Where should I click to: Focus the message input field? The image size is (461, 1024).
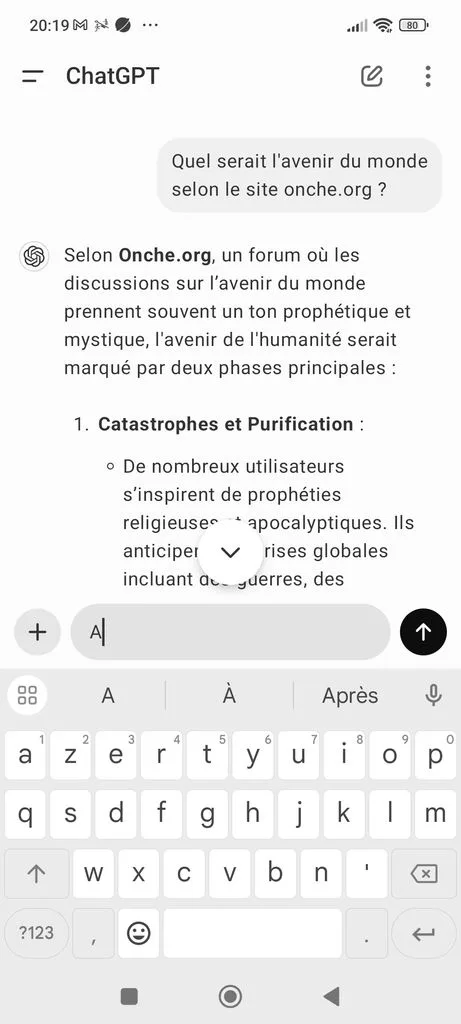click(x=230, y=632)
